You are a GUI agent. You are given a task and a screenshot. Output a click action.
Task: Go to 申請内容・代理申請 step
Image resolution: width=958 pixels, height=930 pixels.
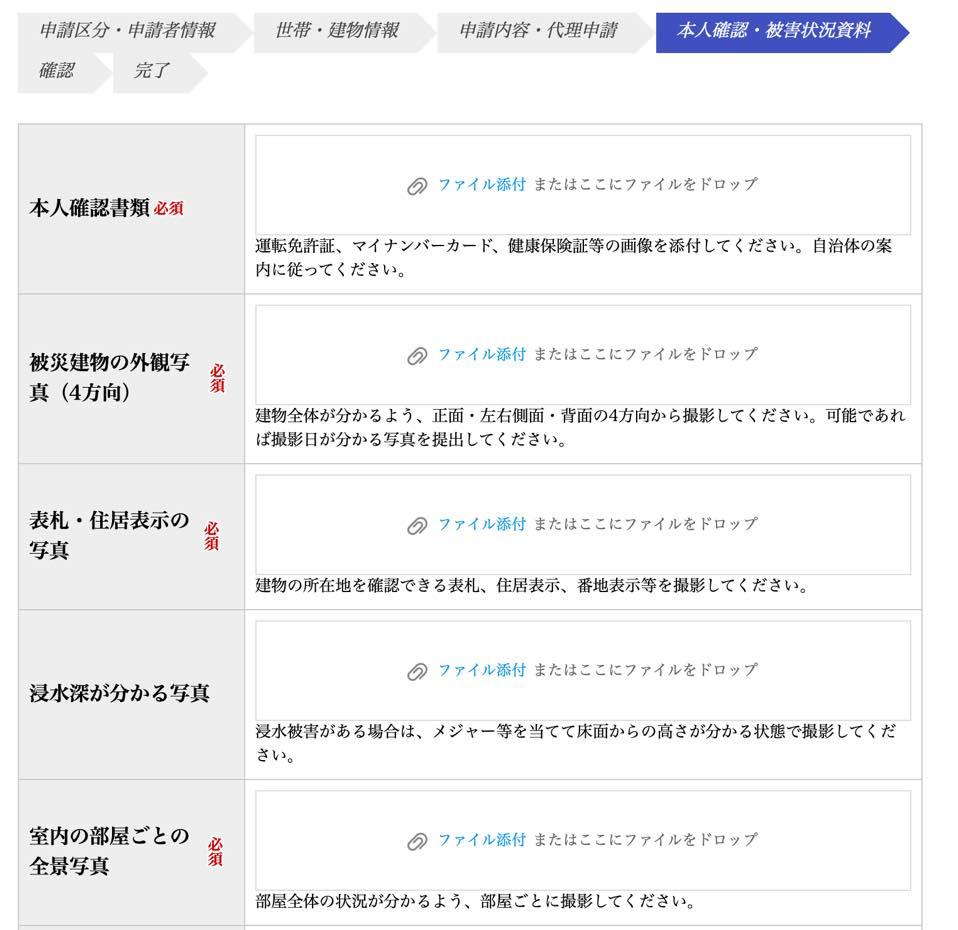click(544, 31)
